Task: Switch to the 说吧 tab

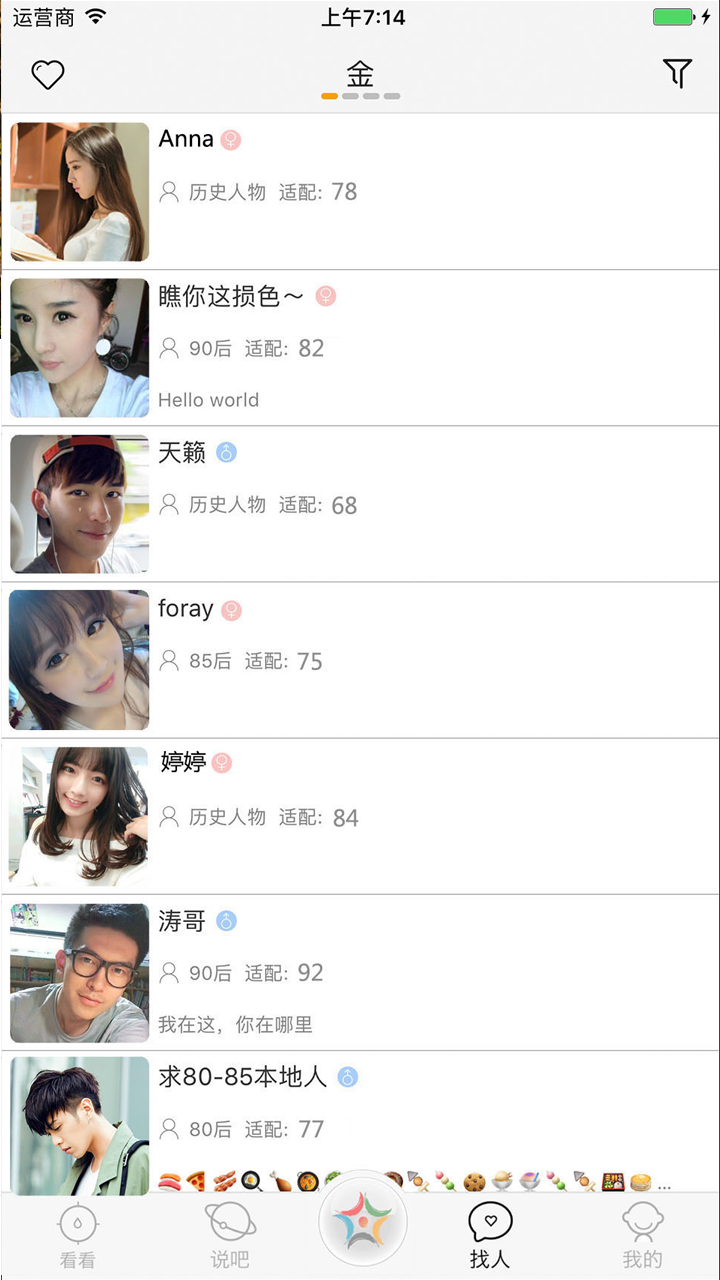Action: coord(230,1236)
